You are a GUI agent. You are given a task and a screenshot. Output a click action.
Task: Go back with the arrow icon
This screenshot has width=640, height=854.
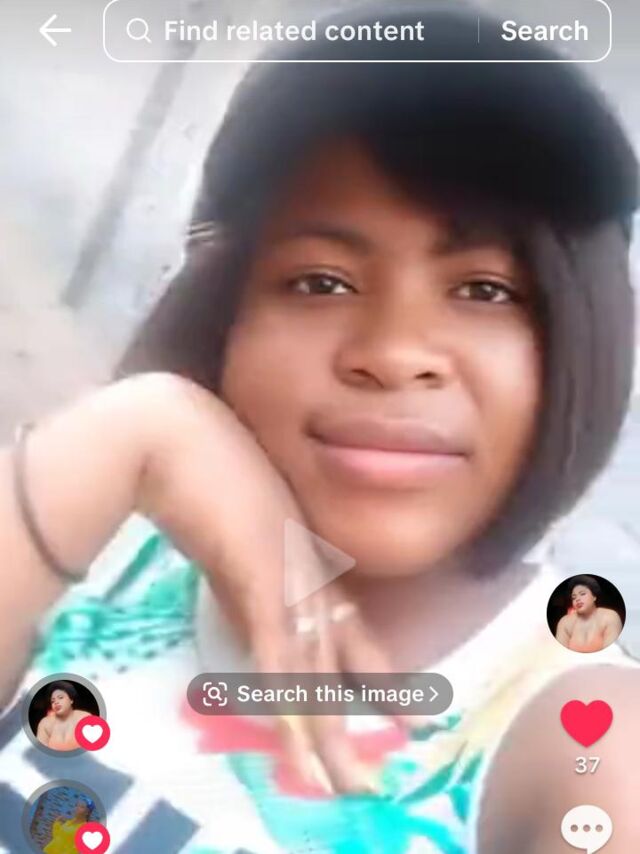point(55,30)
